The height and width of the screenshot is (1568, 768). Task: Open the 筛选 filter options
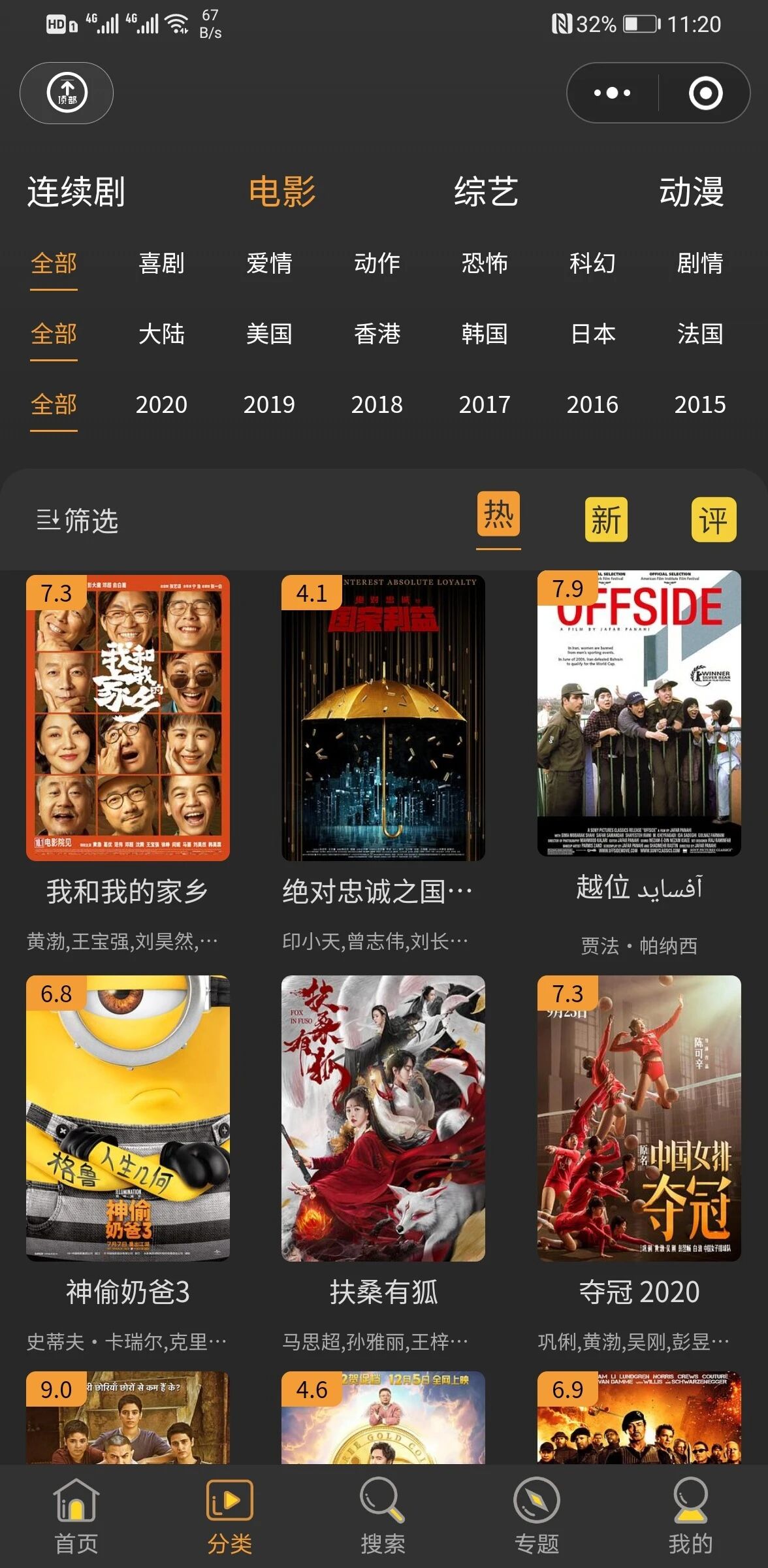pyautogui.click(x=78, y=521)
